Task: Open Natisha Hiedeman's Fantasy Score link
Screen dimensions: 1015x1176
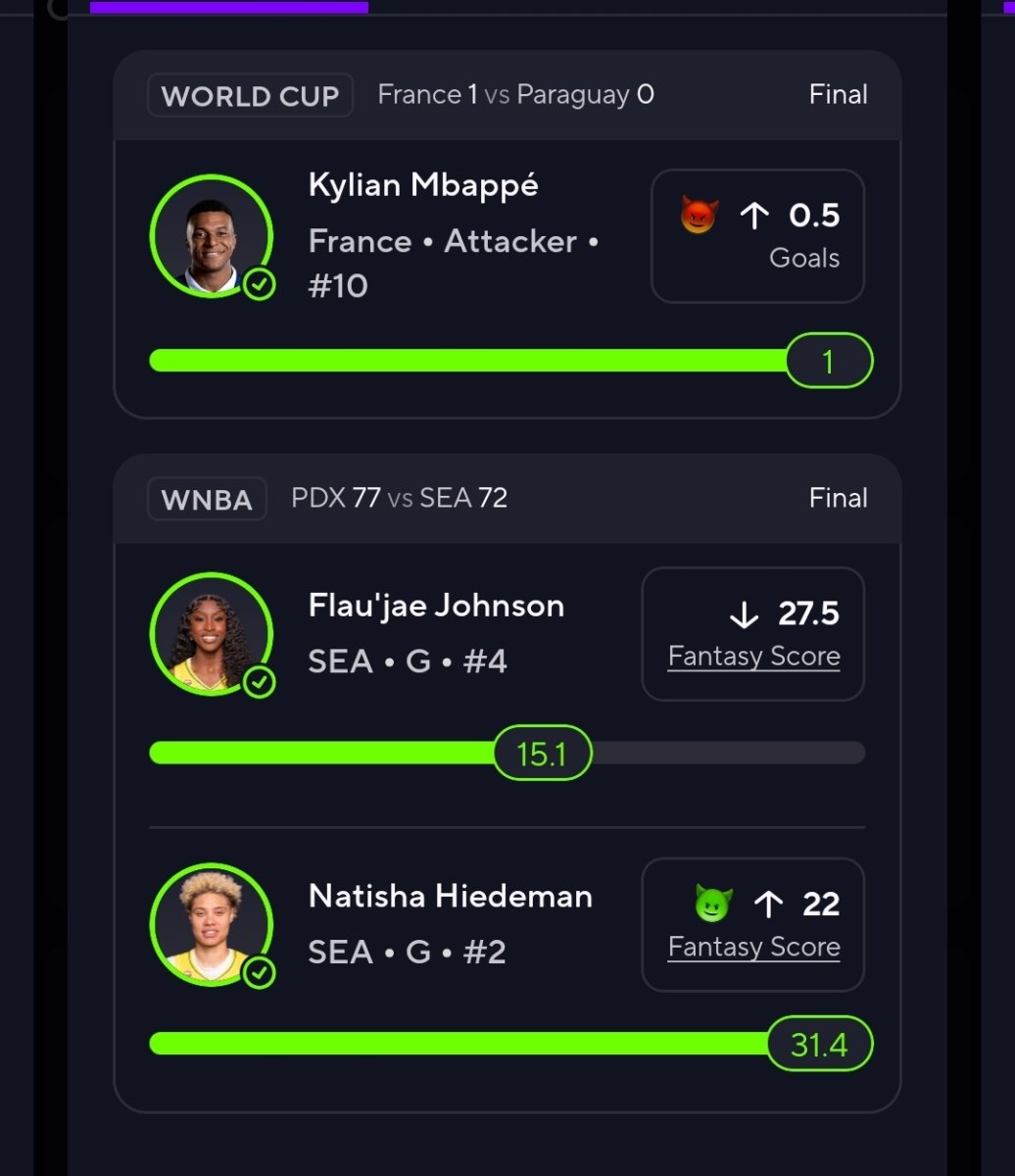Action: 753,948
